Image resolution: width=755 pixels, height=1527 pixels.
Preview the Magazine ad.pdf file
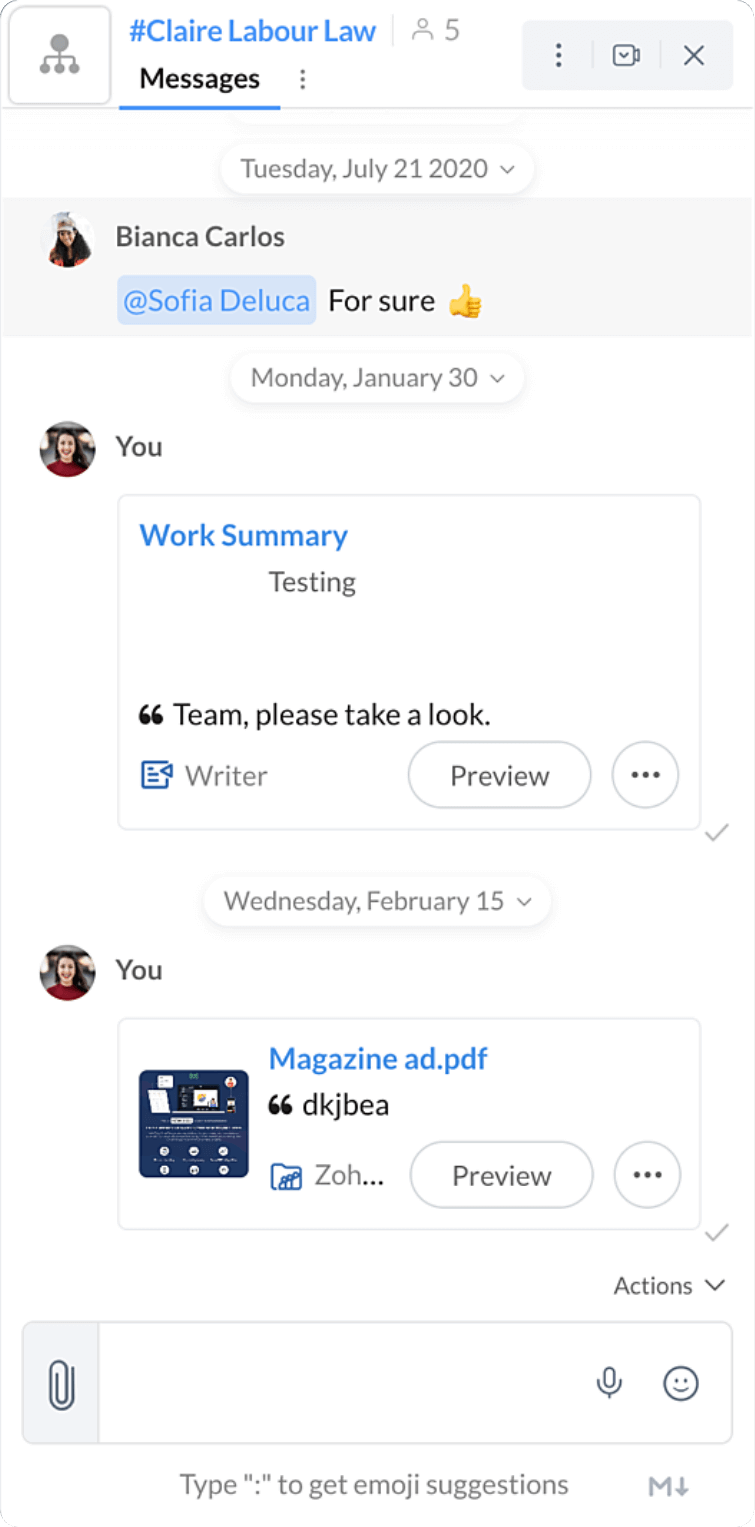click(501, 1175)
